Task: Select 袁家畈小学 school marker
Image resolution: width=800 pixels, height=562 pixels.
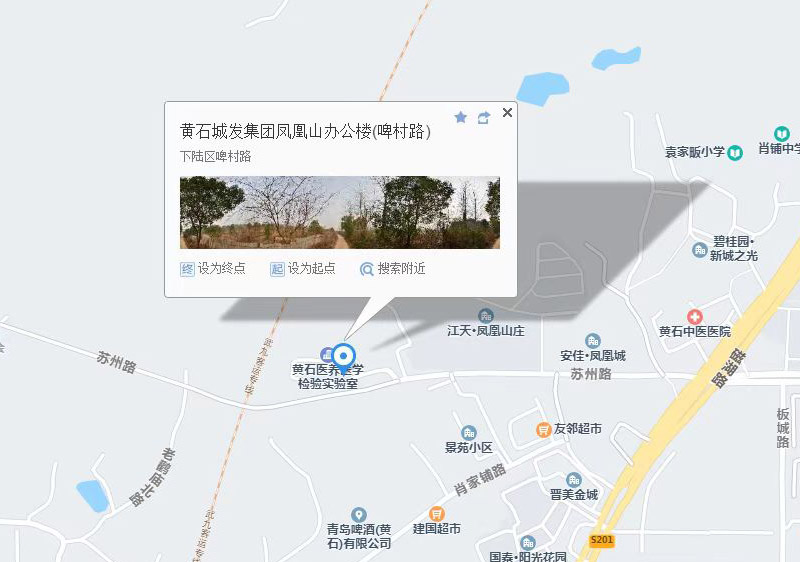Action: [735, 152]
